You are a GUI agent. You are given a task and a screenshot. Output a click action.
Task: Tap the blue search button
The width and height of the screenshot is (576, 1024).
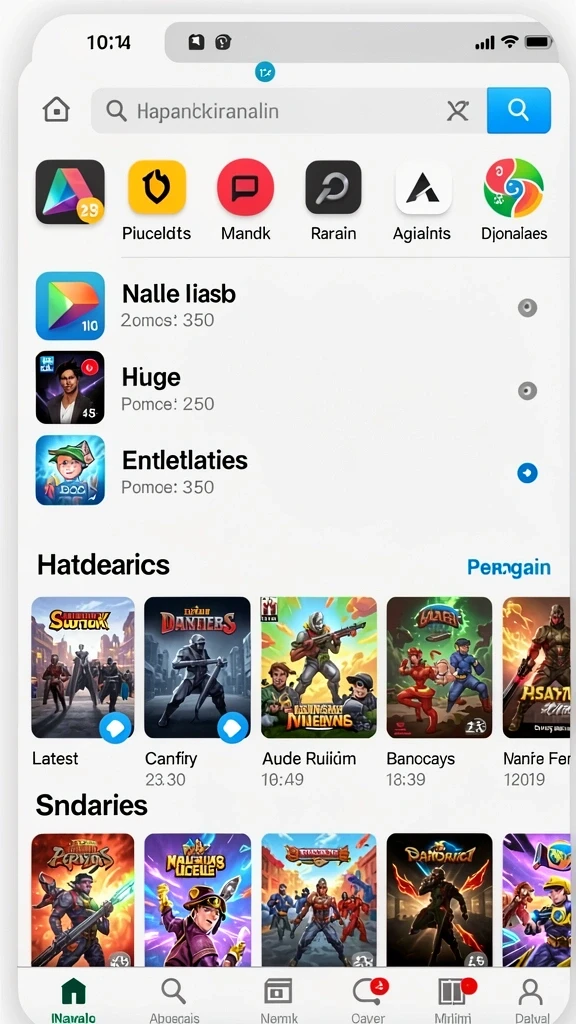tap(519, 110)
